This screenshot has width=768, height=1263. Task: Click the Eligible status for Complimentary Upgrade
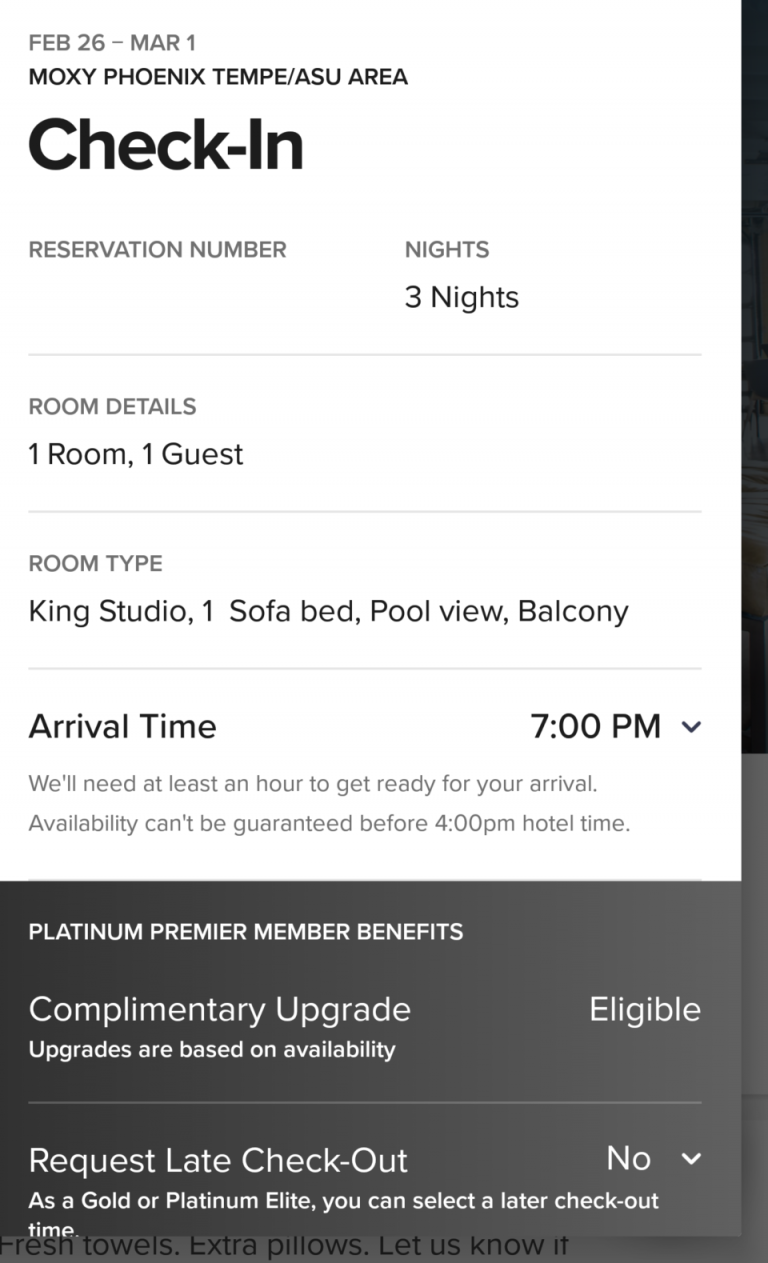pyautogui.click(x=644, y=1010)
